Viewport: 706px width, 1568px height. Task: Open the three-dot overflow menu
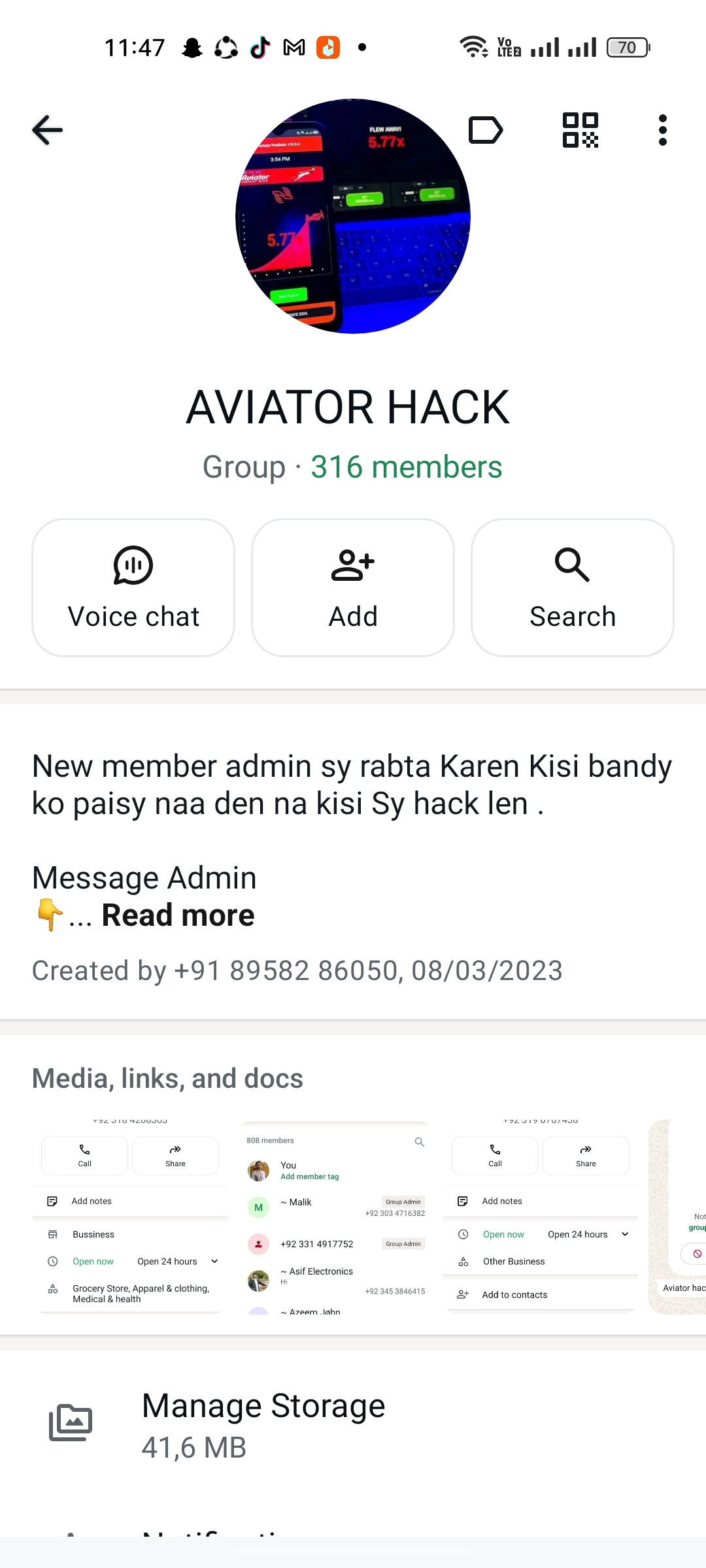[662, 129]
